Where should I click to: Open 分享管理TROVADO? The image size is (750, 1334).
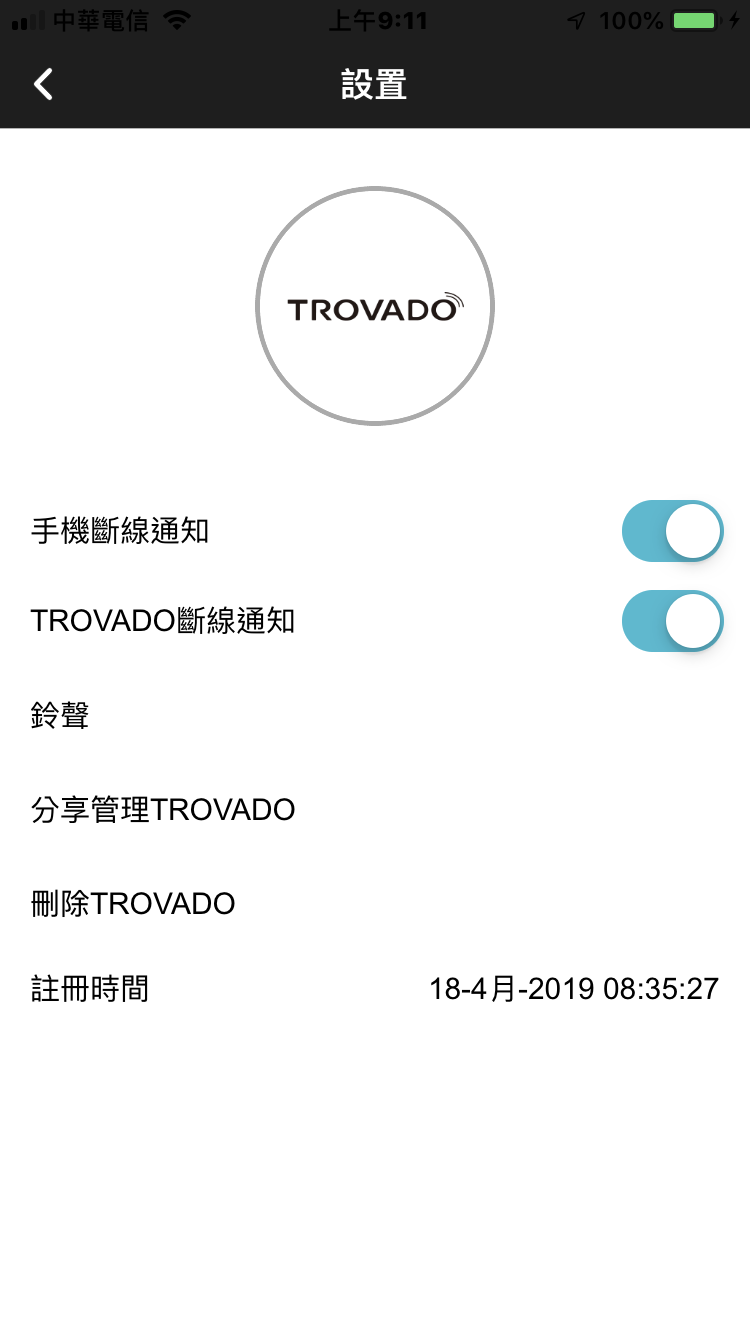click(163, 809)
